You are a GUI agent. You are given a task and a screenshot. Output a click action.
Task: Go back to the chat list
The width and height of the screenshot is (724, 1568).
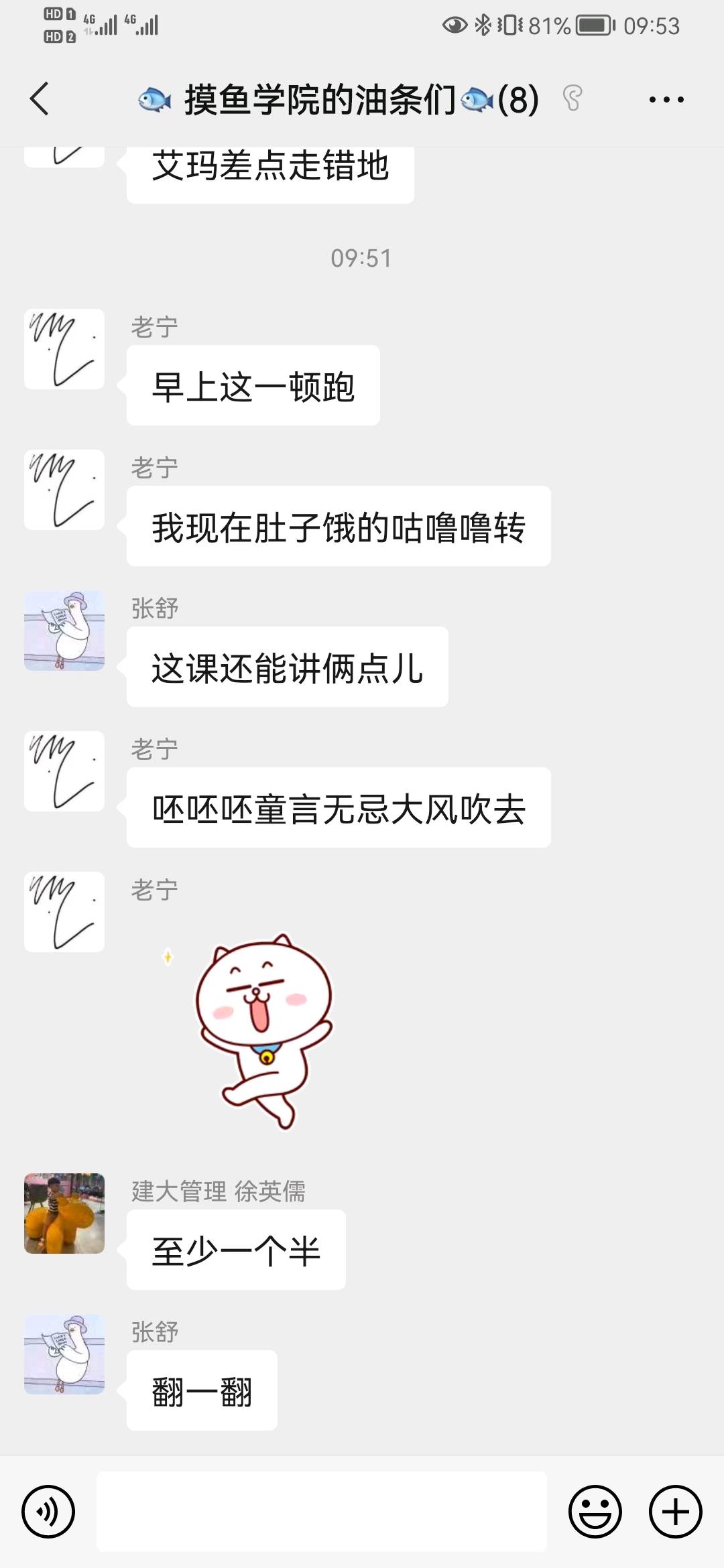click(x=40, y=99)
